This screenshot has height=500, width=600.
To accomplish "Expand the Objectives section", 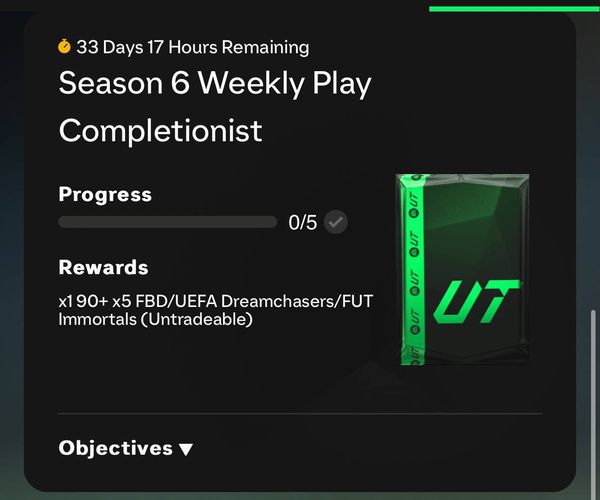I will pos(126,448).
